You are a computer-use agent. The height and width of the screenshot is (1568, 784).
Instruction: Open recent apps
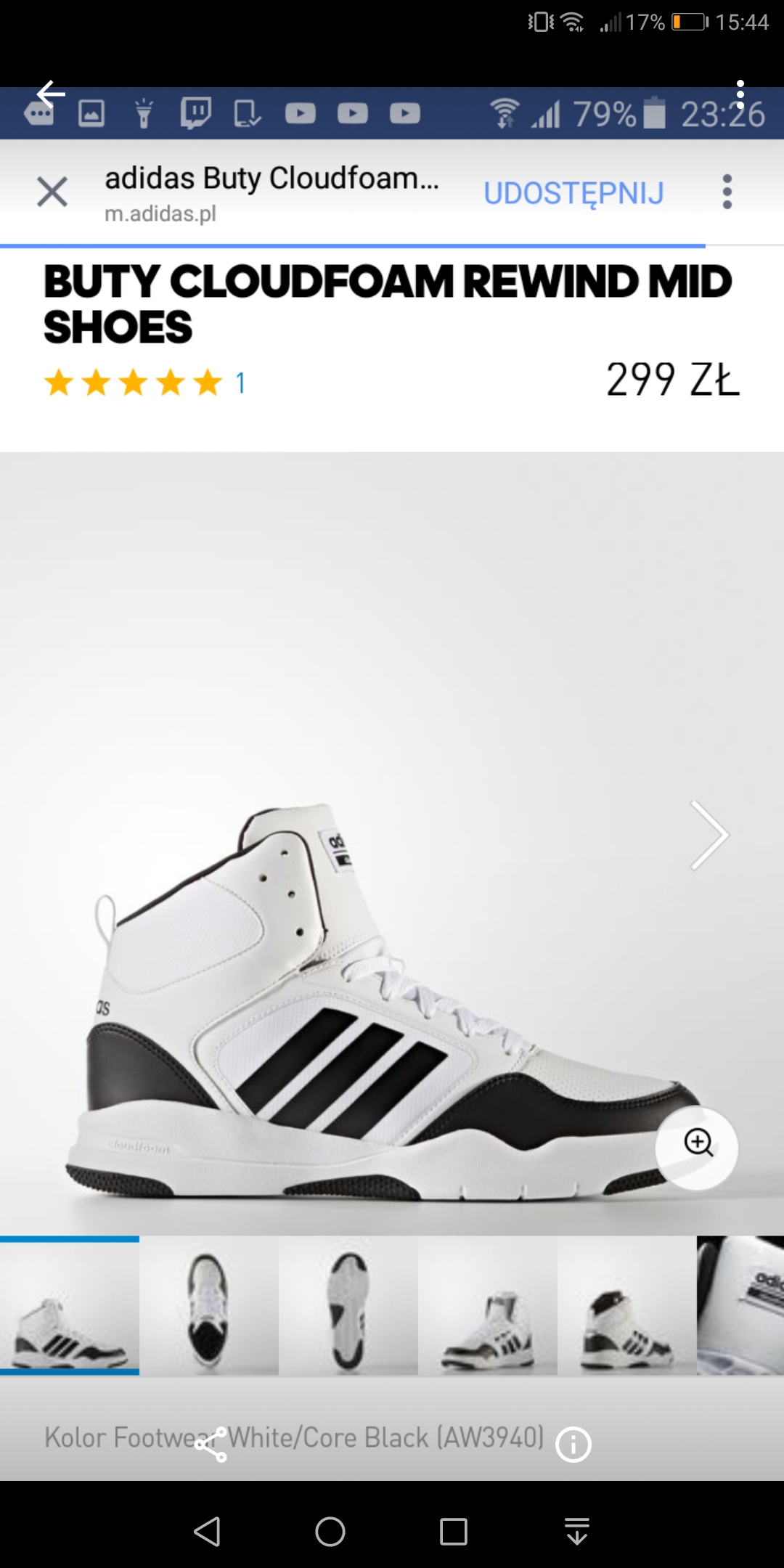(x=454, y=1532)
